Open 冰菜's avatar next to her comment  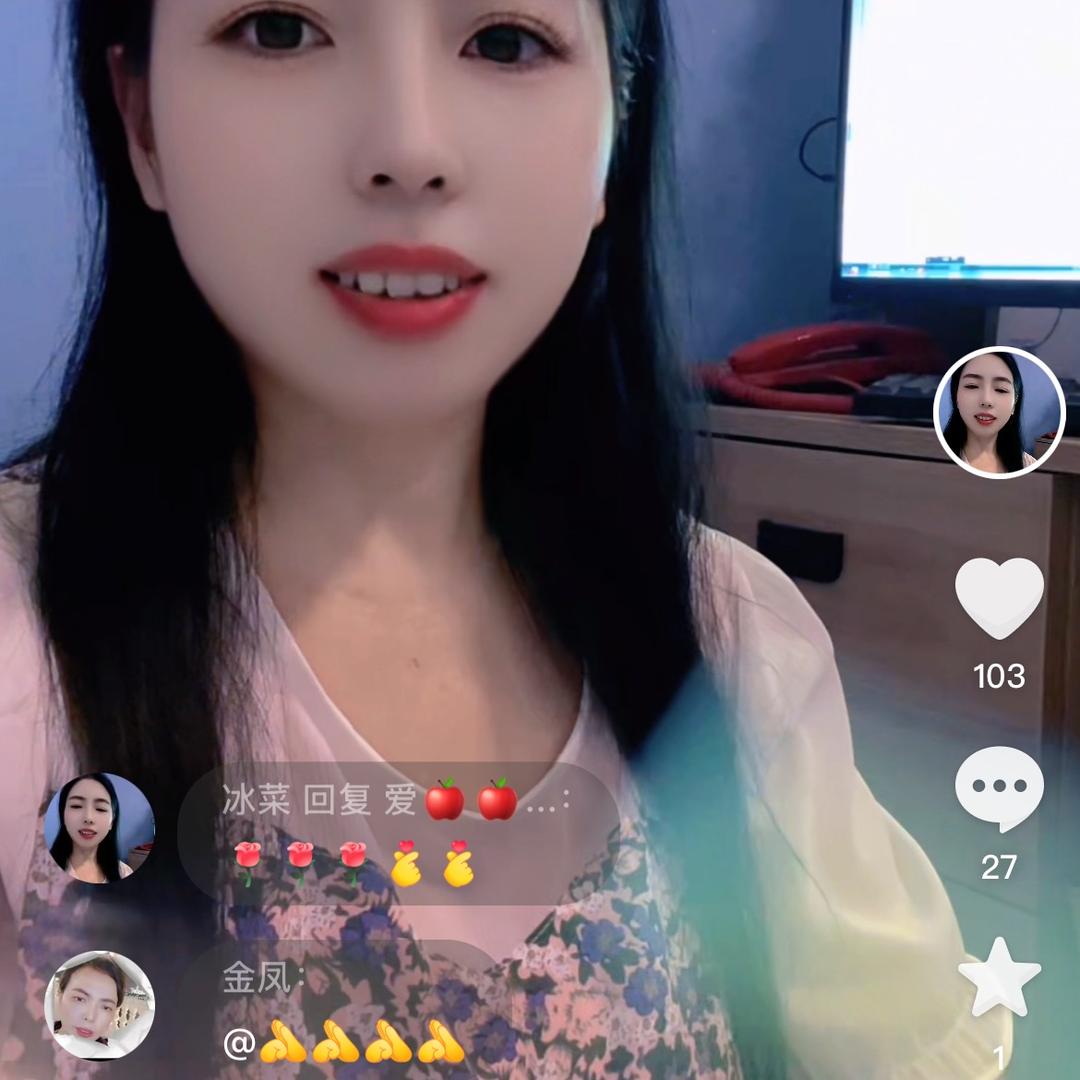[99, 828]
